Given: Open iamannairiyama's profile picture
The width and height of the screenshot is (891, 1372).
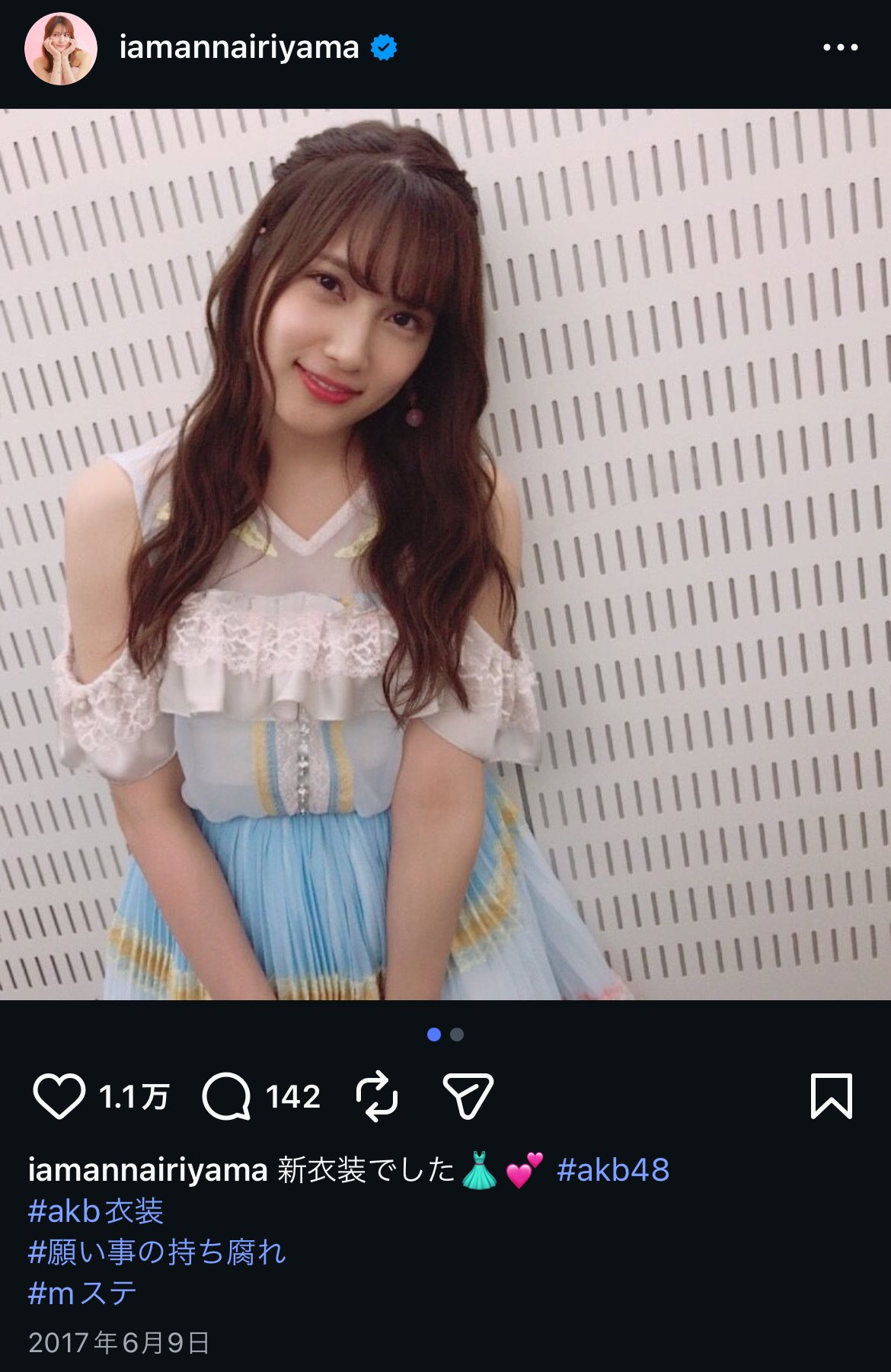Looking at the screenshot, I should coord(61,49).
